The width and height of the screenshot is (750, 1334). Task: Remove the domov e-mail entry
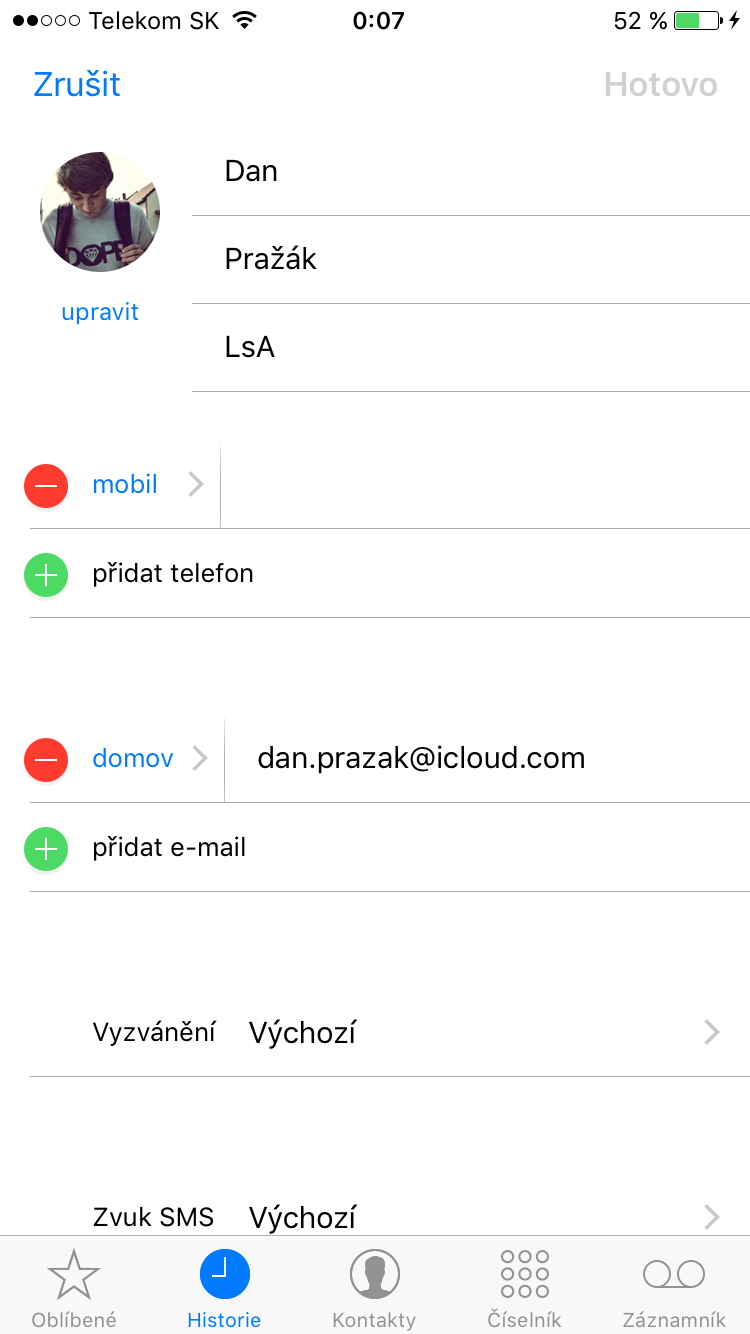coord(46,760)
